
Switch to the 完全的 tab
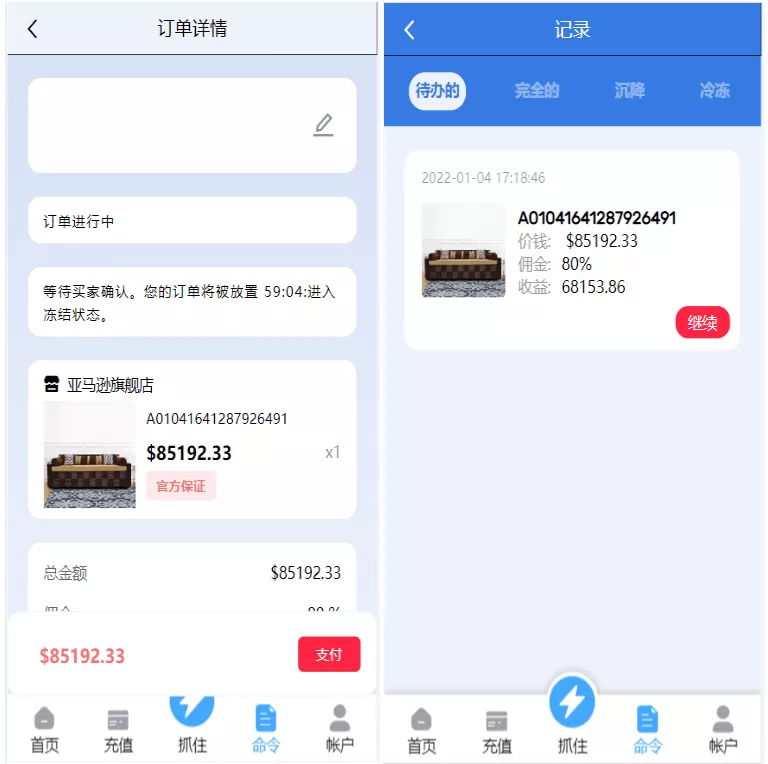(537, 91)
